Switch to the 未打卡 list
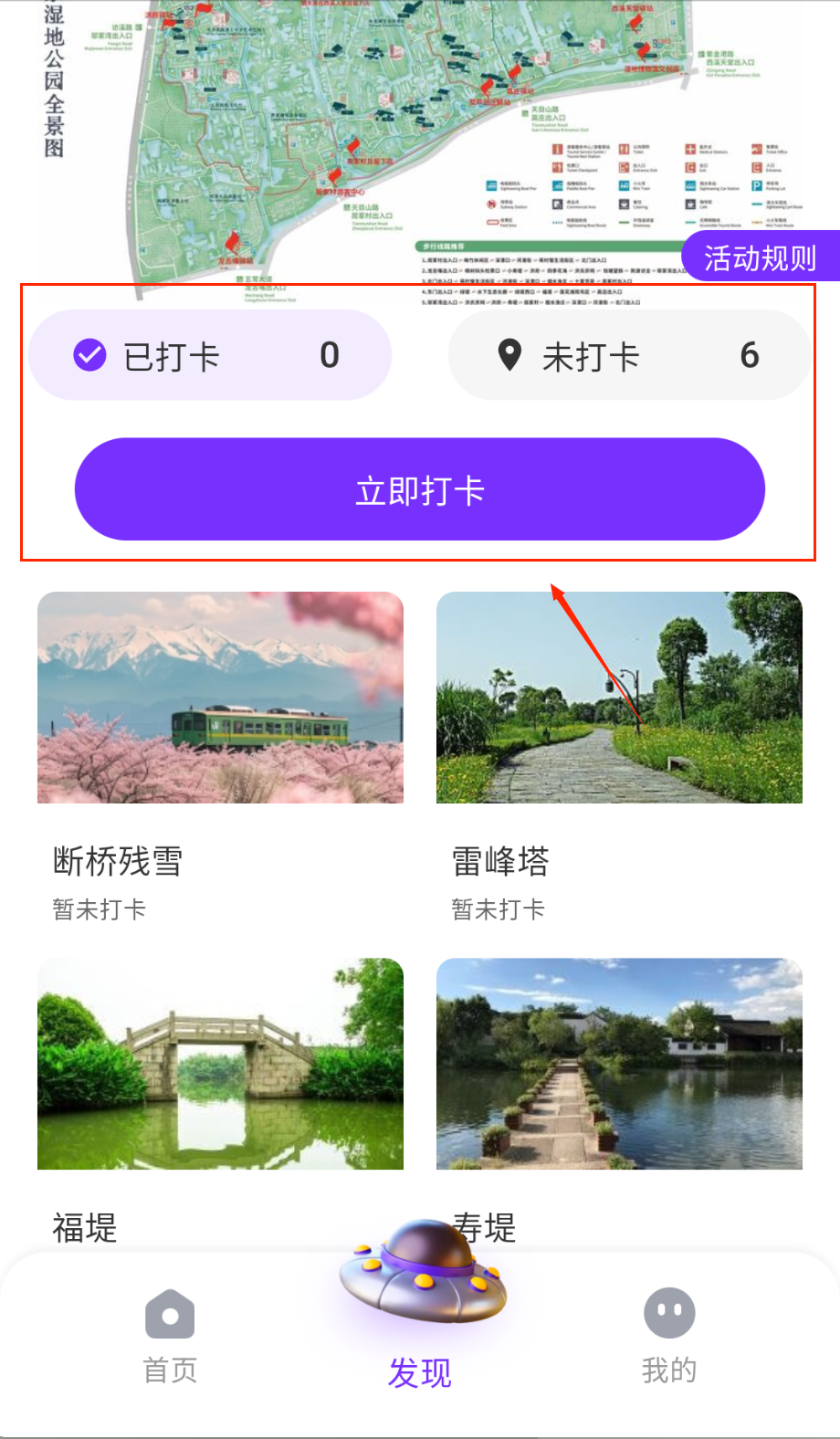 (x=628, y=355)
